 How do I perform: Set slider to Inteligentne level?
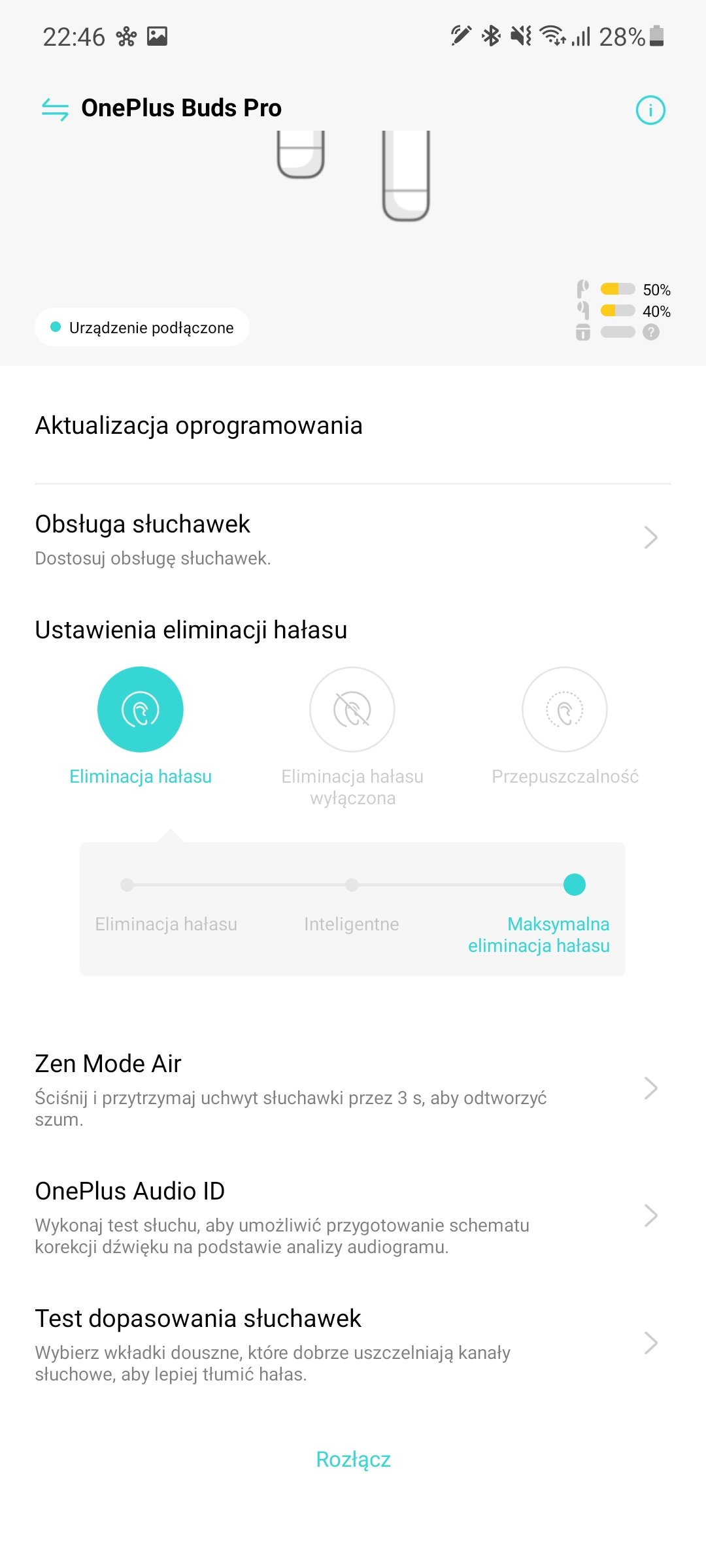(352, 885)
